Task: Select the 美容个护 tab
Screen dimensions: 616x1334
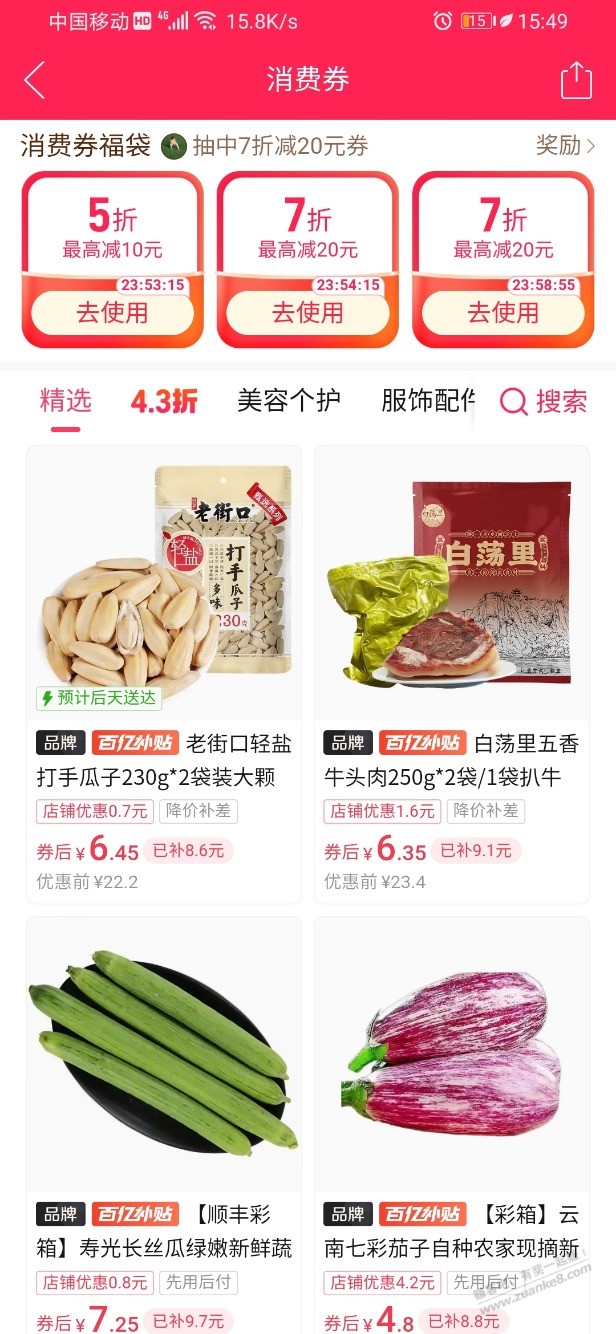Action: click(288, 401)
